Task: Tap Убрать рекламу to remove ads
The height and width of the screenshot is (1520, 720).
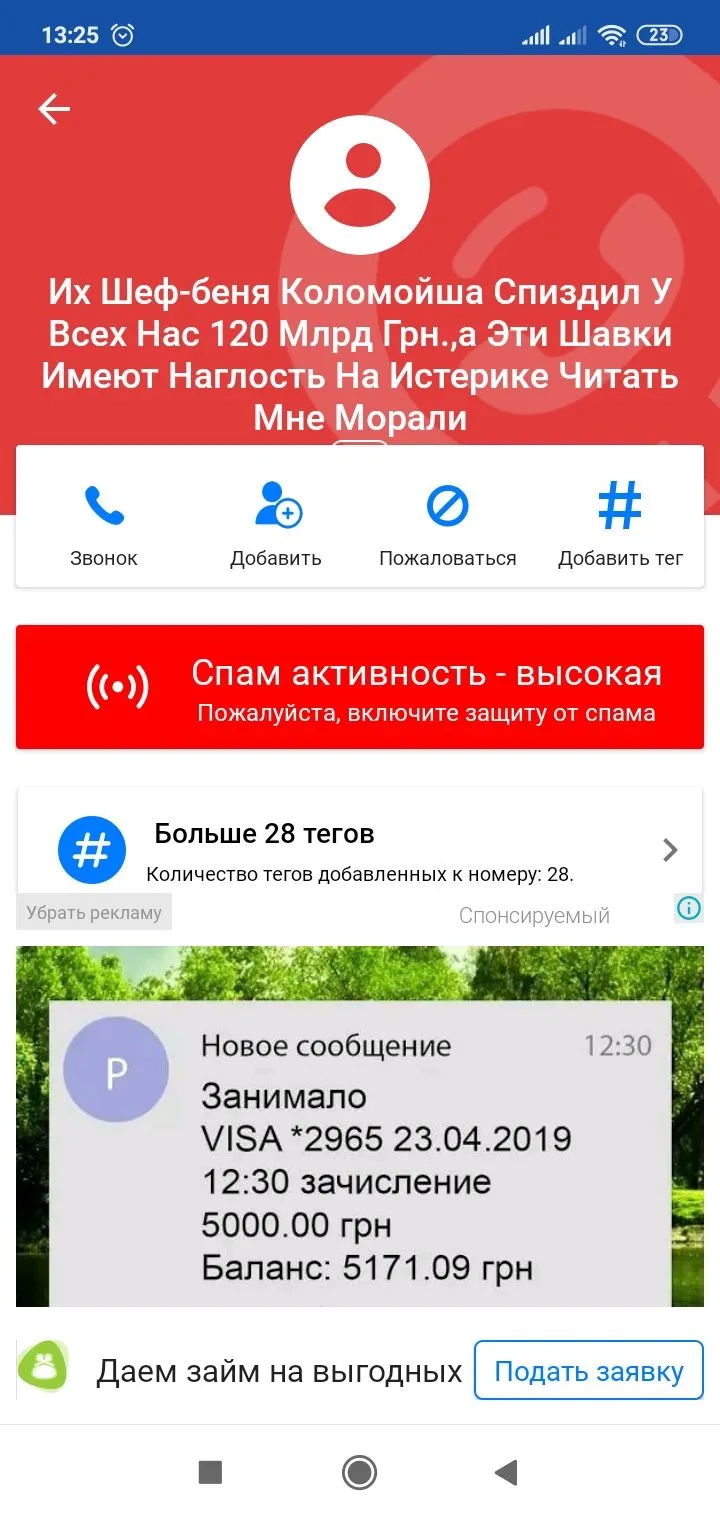Action: pyautogui.click(x=94, y=912)
